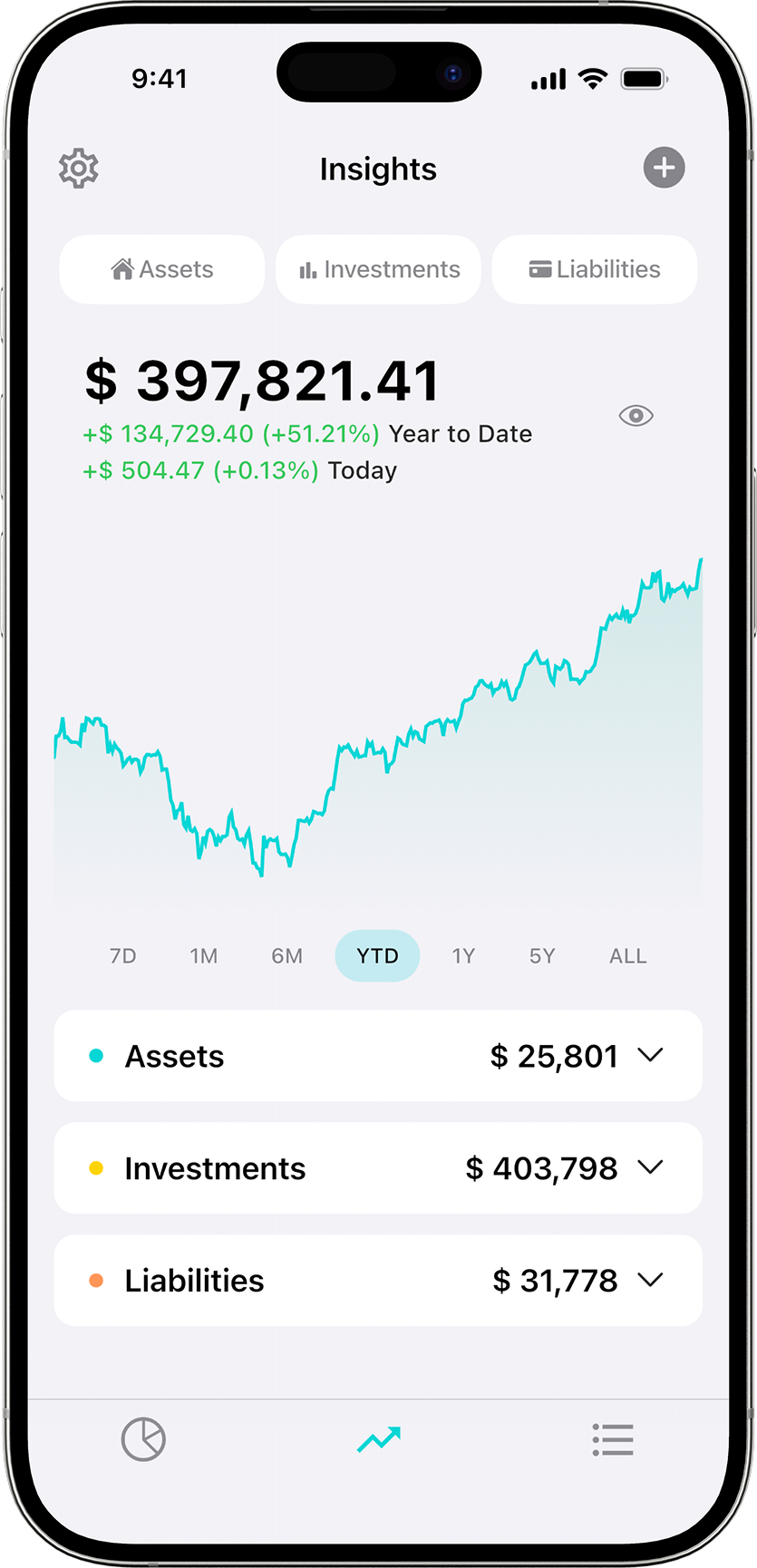This screenshot has height=1568, width=757.
Task: Expand the Investments row chevron
Action: [x=651, y=1167]
